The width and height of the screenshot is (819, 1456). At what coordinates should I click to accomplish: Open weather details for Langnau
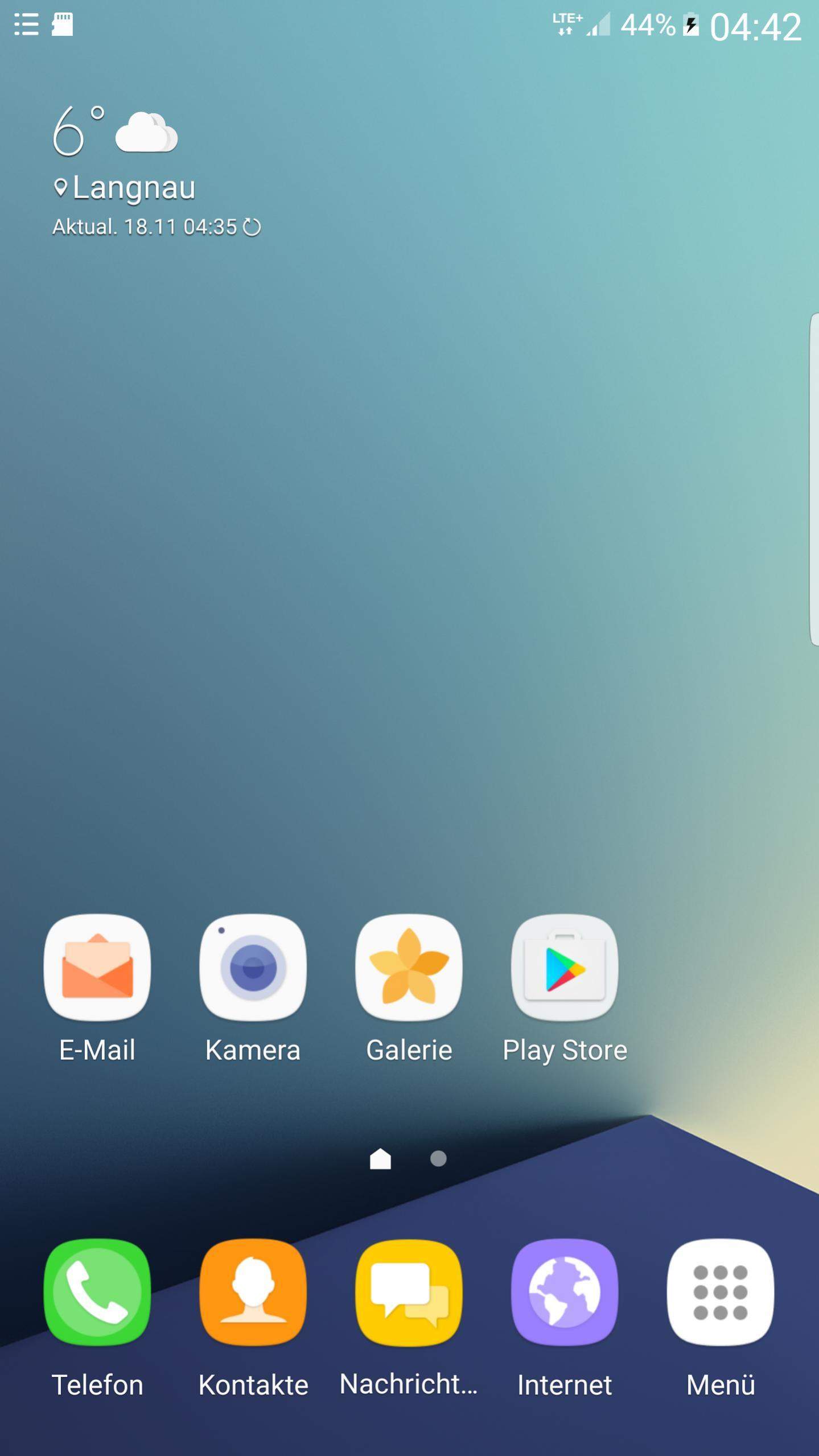(x=134, y=188)
